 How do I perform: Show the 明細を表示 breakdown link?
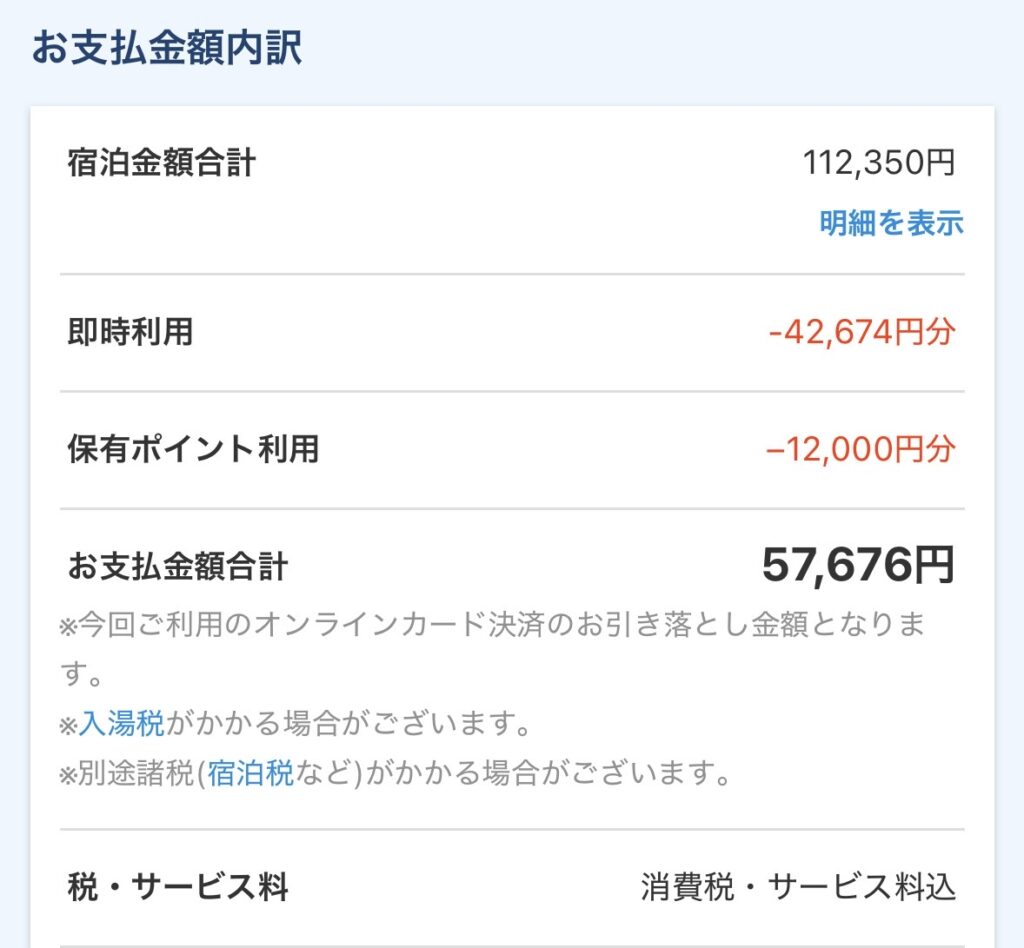(891, 222)
